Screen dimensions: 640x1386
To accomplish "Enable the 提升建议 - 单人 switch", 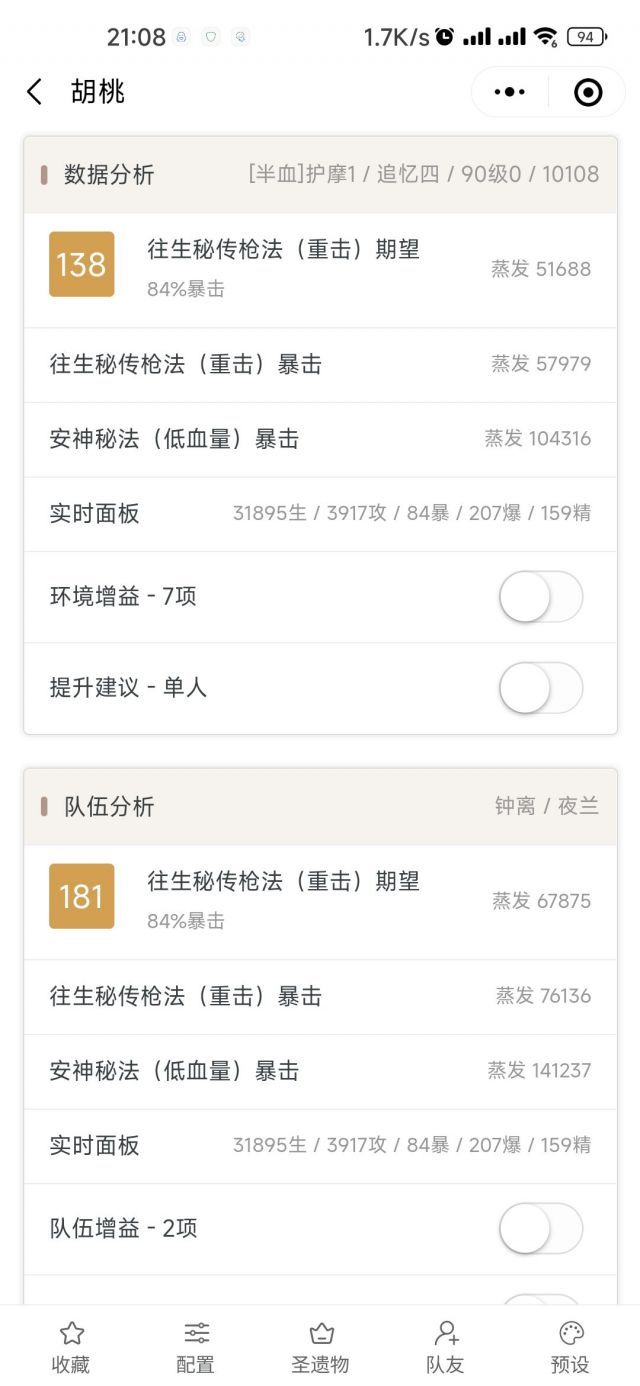I will click(x=540, y=688).
